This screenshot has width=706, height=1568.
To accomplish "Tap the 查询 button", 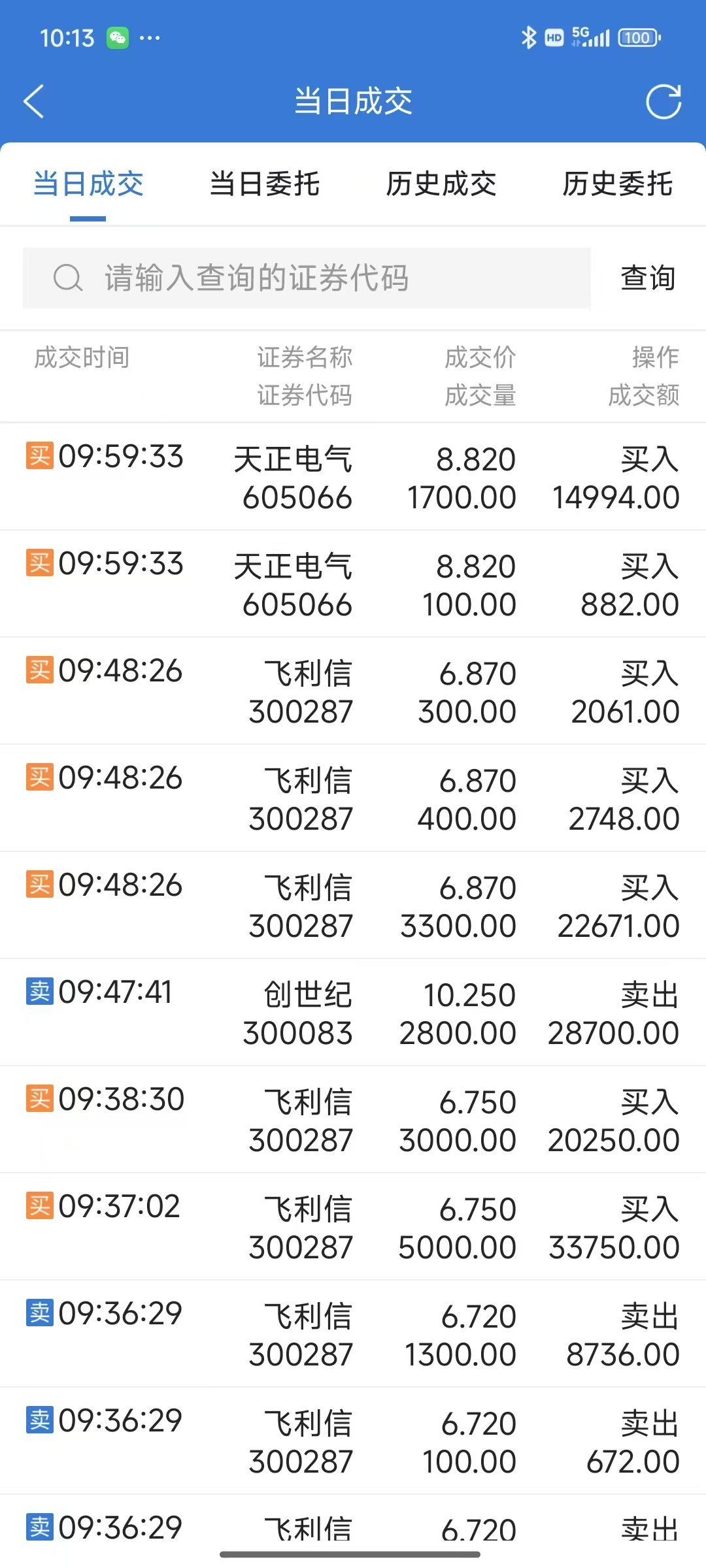I will [648, 278].
